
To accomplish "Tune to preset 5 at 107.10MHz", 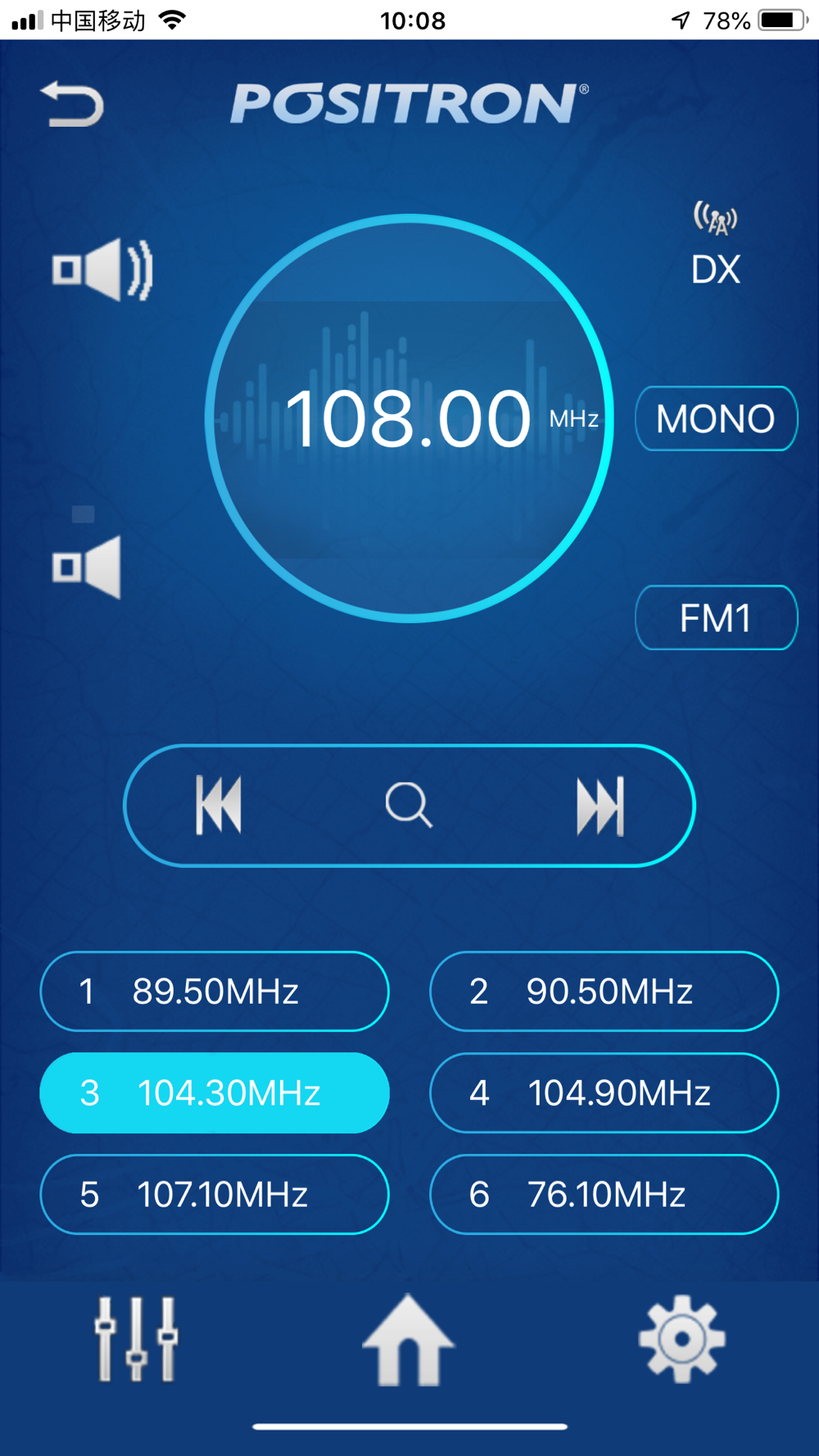I will coord(215,1194).
